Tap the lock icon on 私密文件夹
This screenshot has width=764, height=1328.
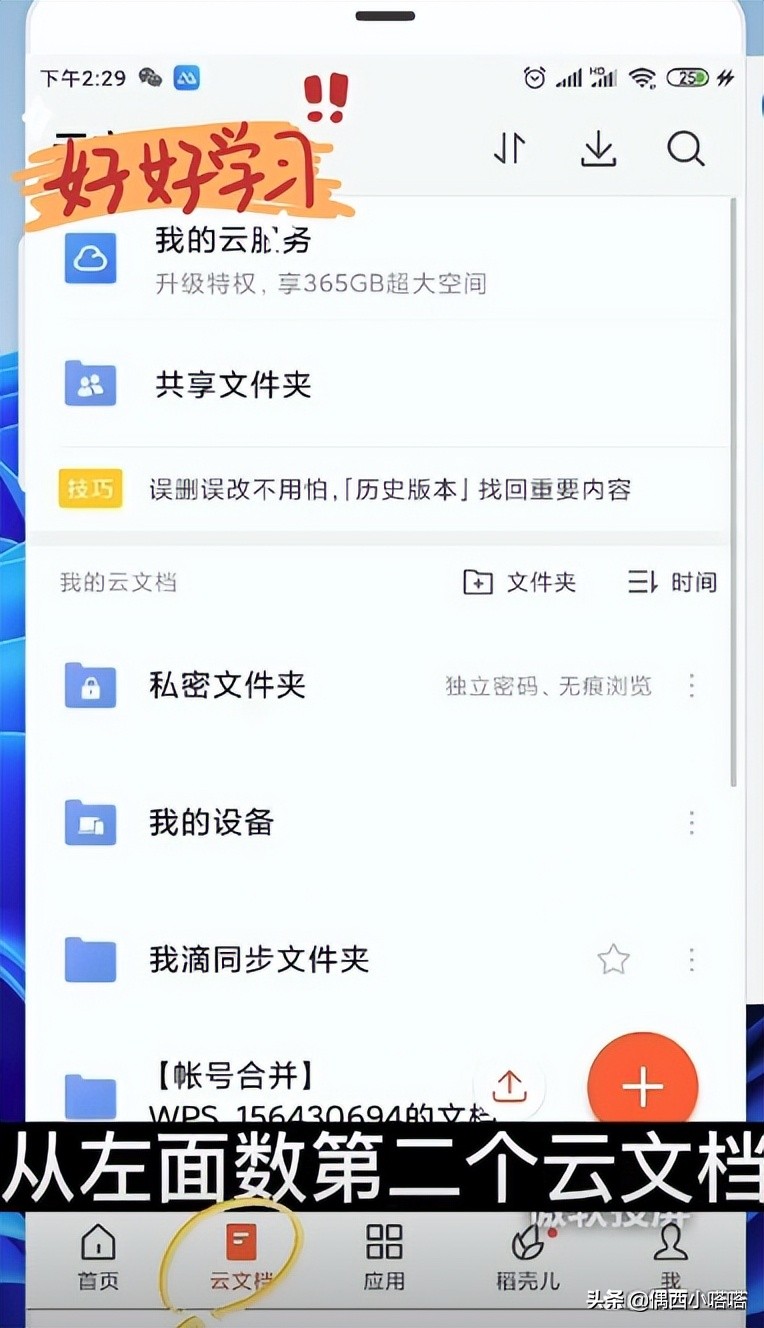[x=90, y=685]
